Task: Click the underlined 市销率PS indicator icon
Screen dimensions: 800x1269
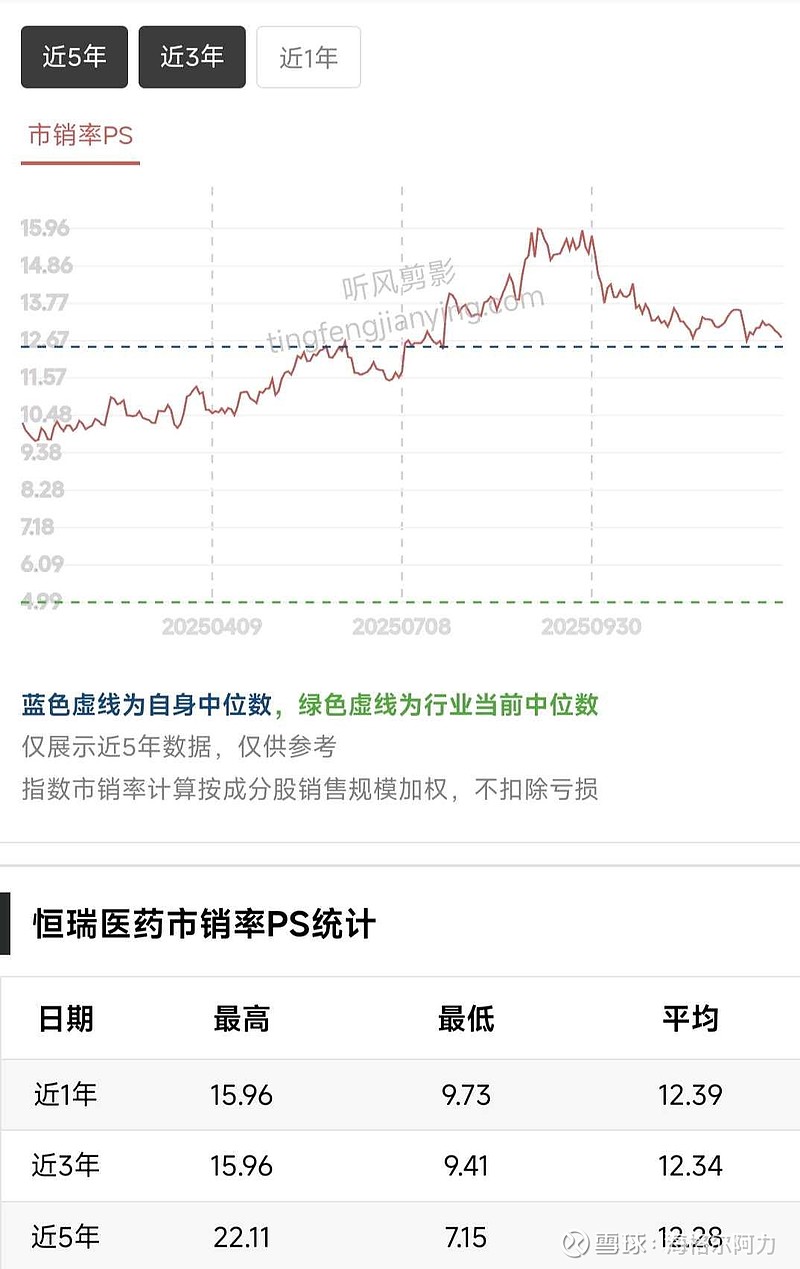Action: (80, 135)
